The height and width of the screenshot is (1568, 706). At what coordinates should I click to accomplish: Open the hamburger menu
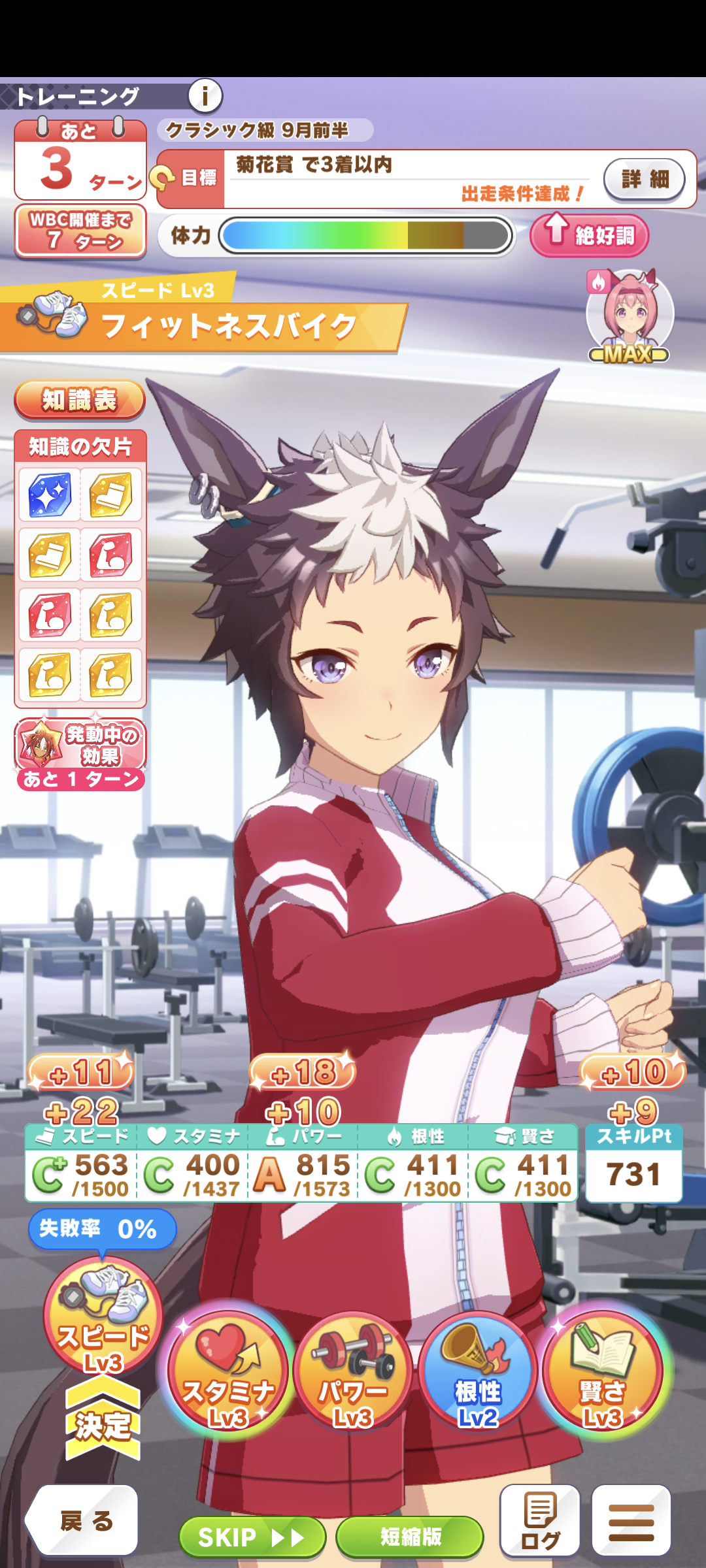pyautogui.click(x=631, y=1521)
